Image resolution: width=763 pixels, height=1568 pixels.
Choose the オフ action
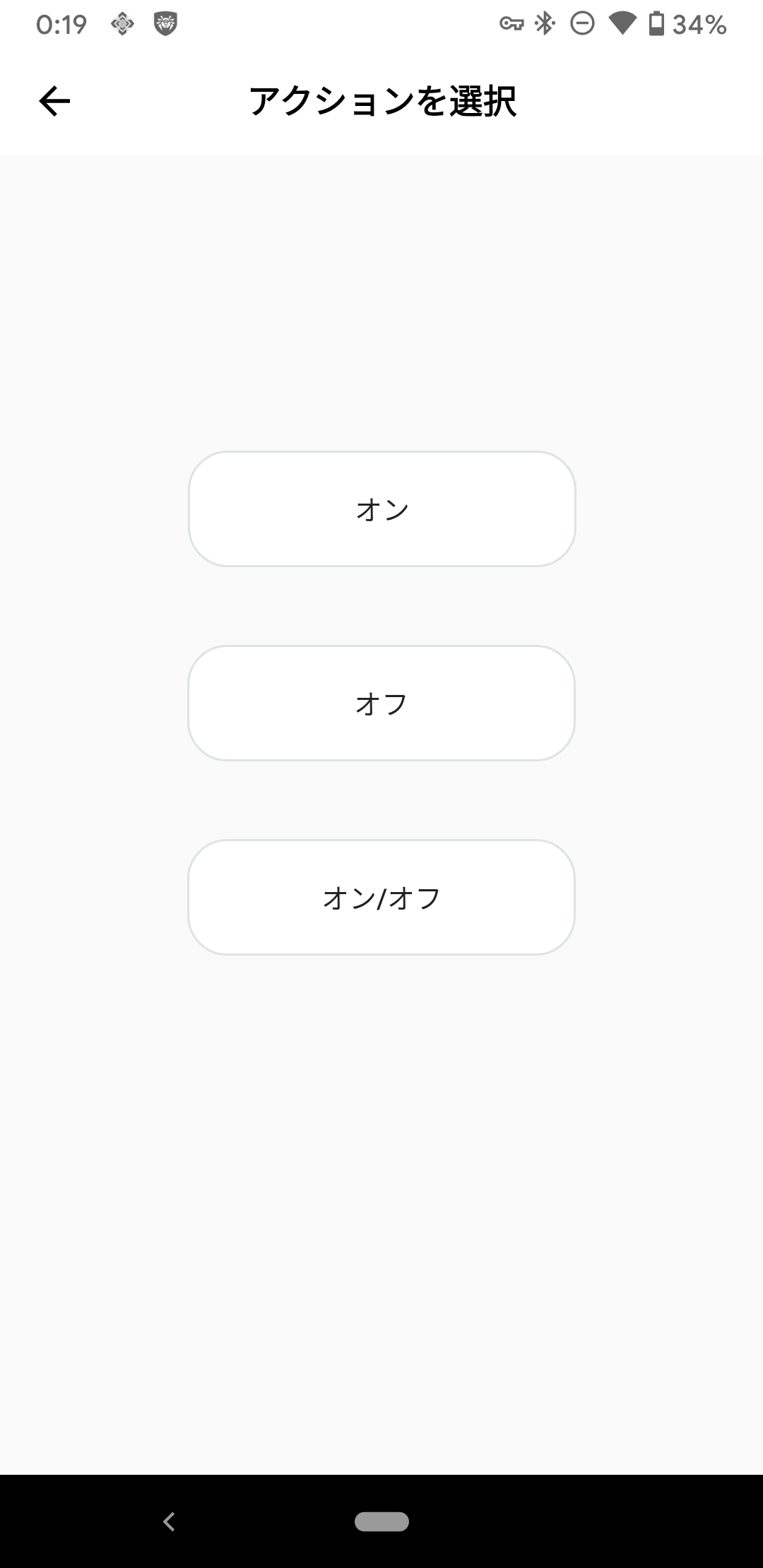pyautogui.click(x=381, y=703)
